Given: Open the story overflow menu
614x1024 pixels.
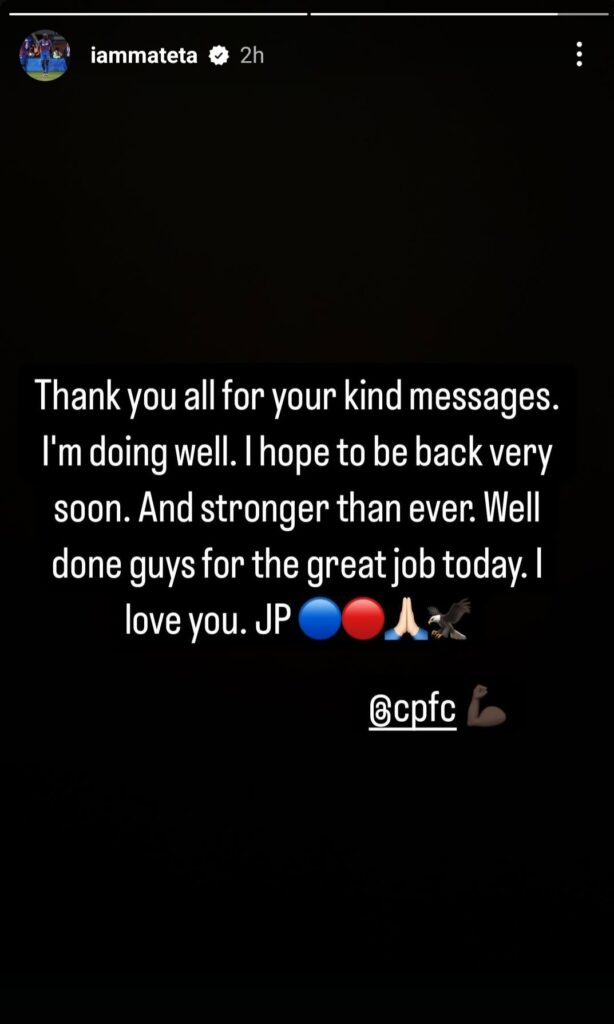Looking at the screenshot, I should tap(579, 55).
